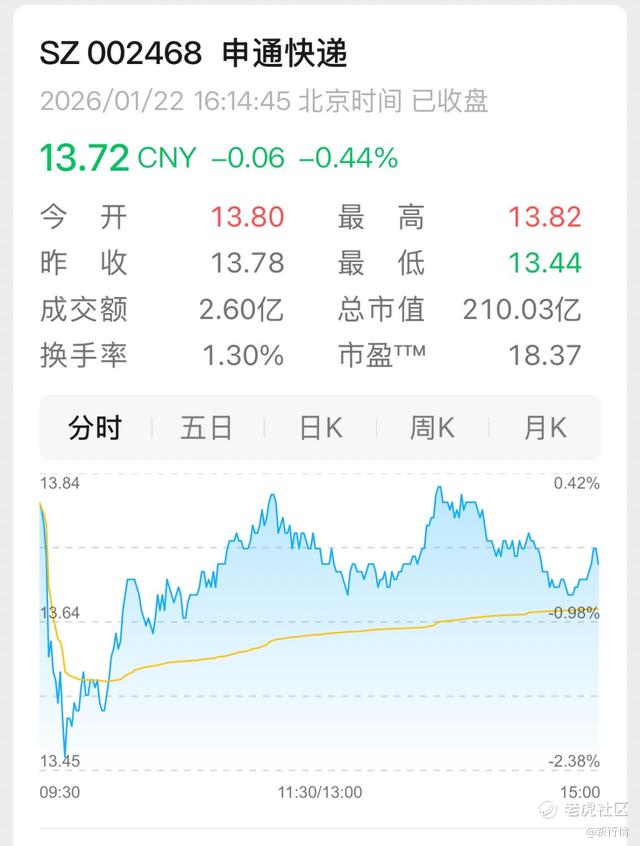
Task: View the 月K chart
Action: (x=545, y=428)
